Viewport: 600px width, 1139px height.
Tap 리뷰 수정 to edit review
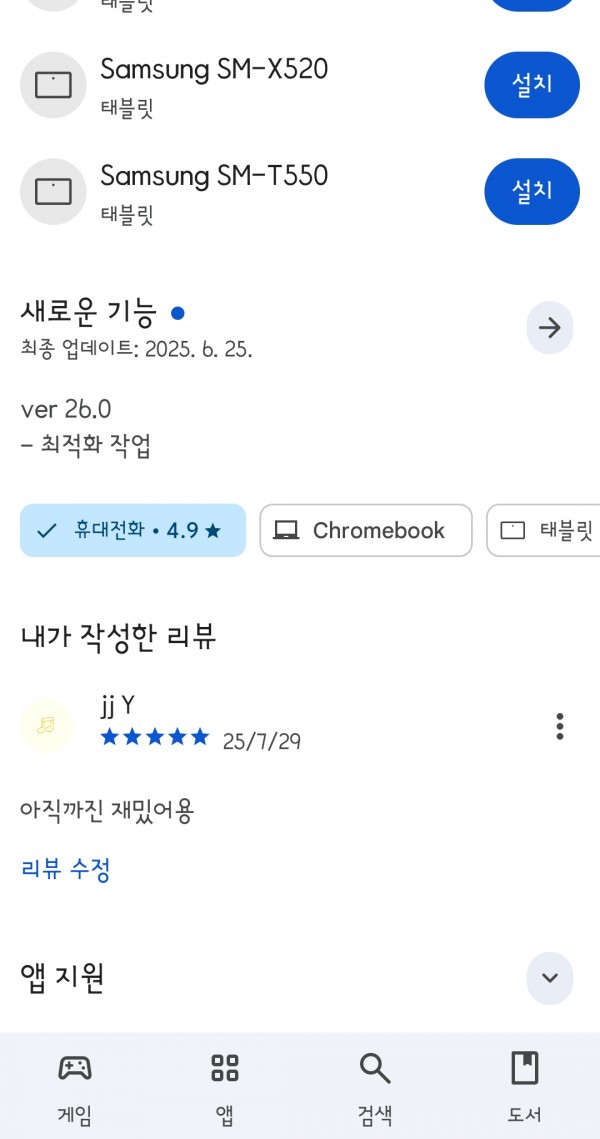tap(65, 869)
